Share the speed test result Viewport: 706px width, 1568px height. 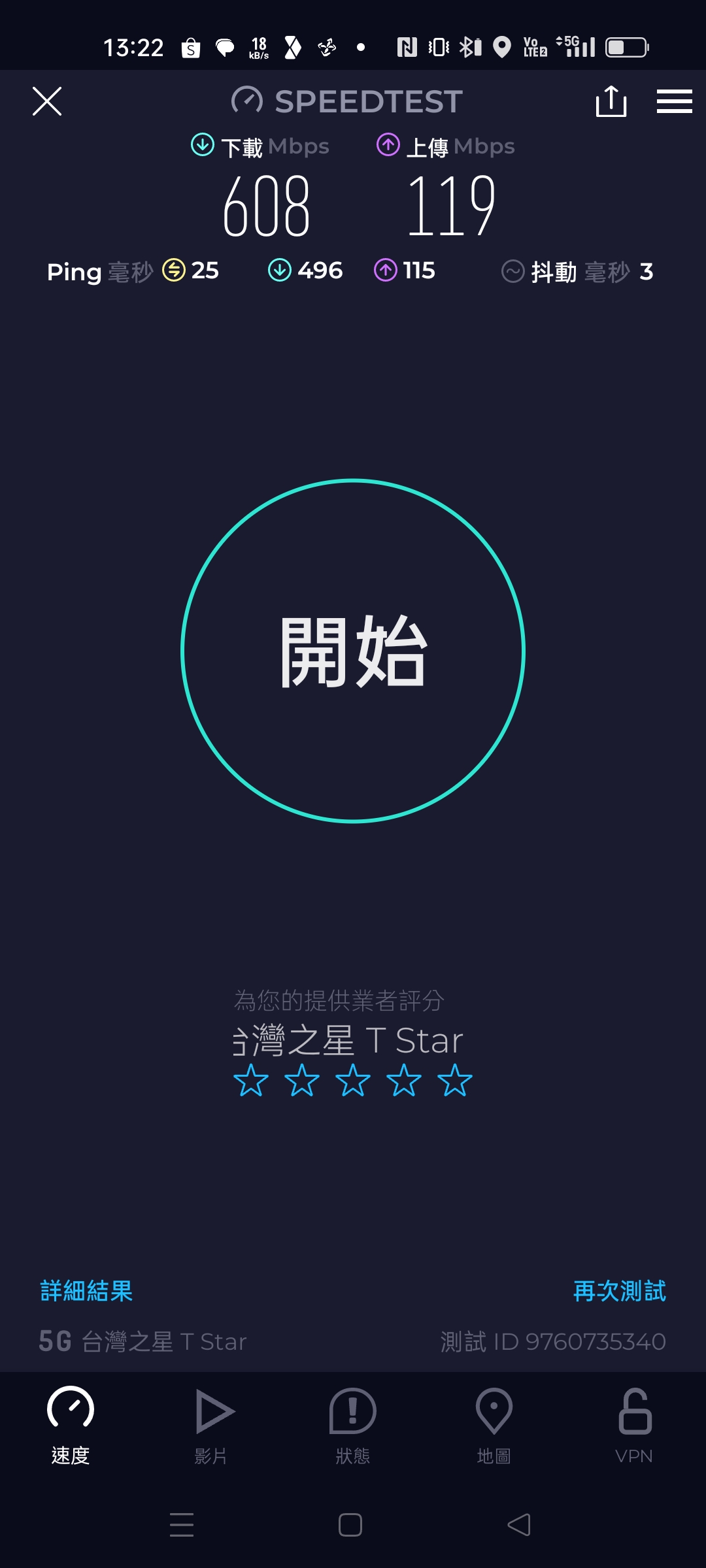coord(611,101)
